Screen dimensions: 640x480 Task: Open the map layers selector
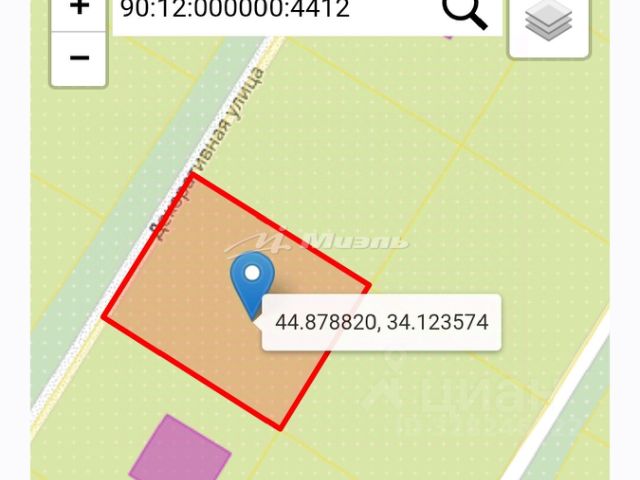click(x=547, y=26)
